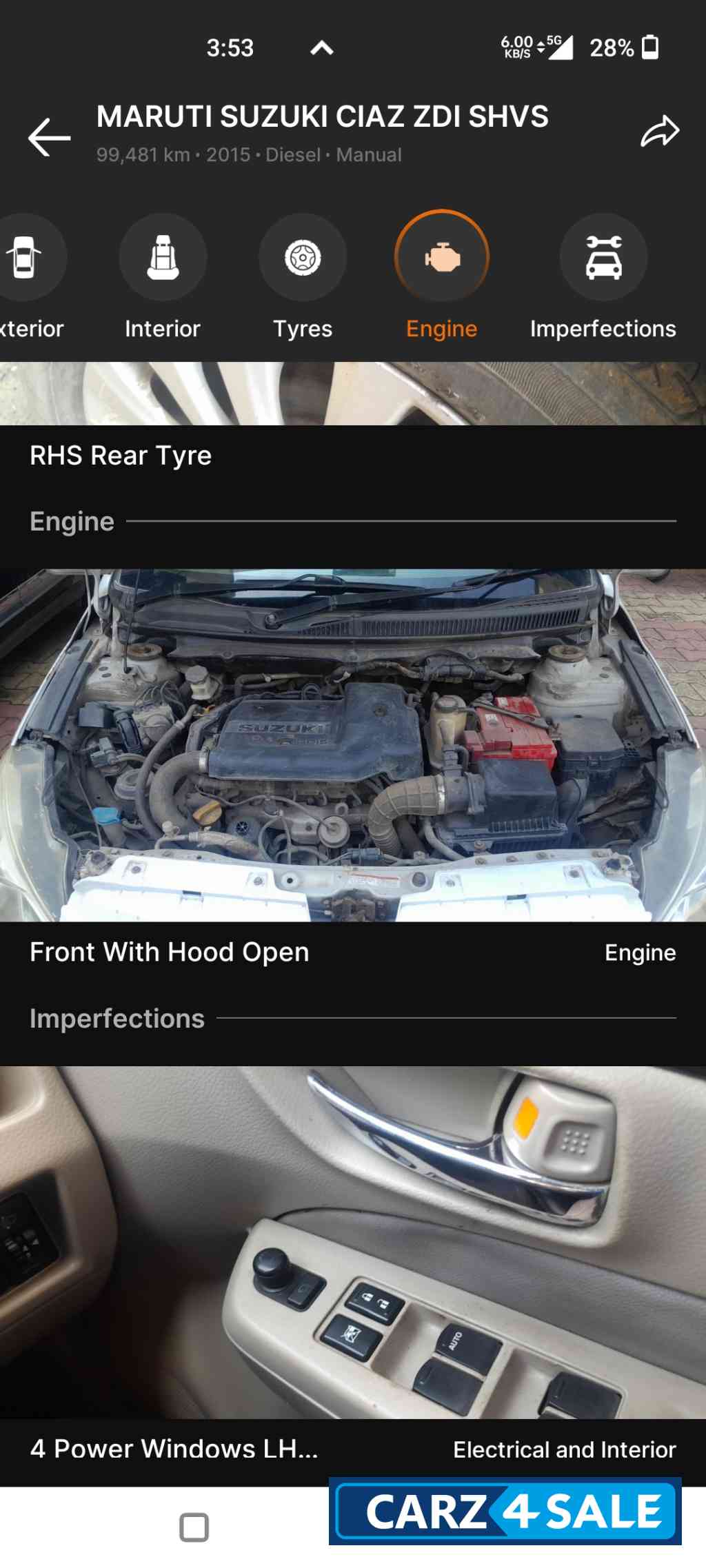Tap the system home button

coord(194,1527)
